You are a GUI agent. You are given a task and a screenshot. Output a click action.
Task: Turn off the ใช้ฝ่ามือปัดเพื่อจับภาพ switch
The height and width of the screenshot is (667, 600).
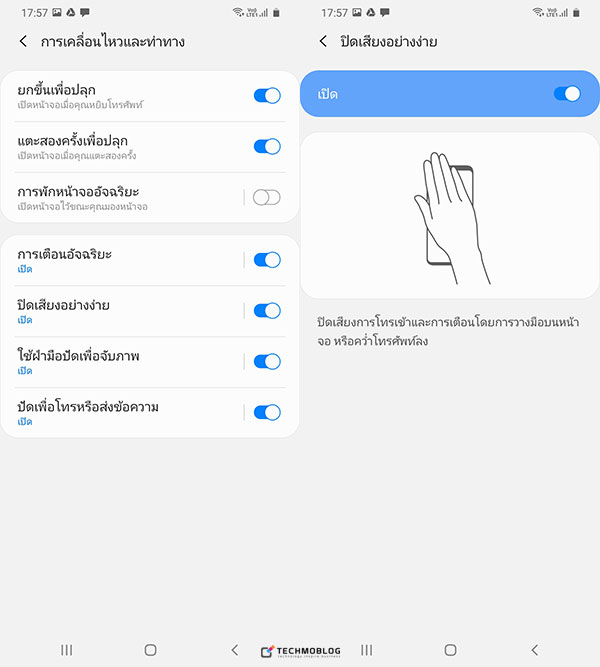267,362
